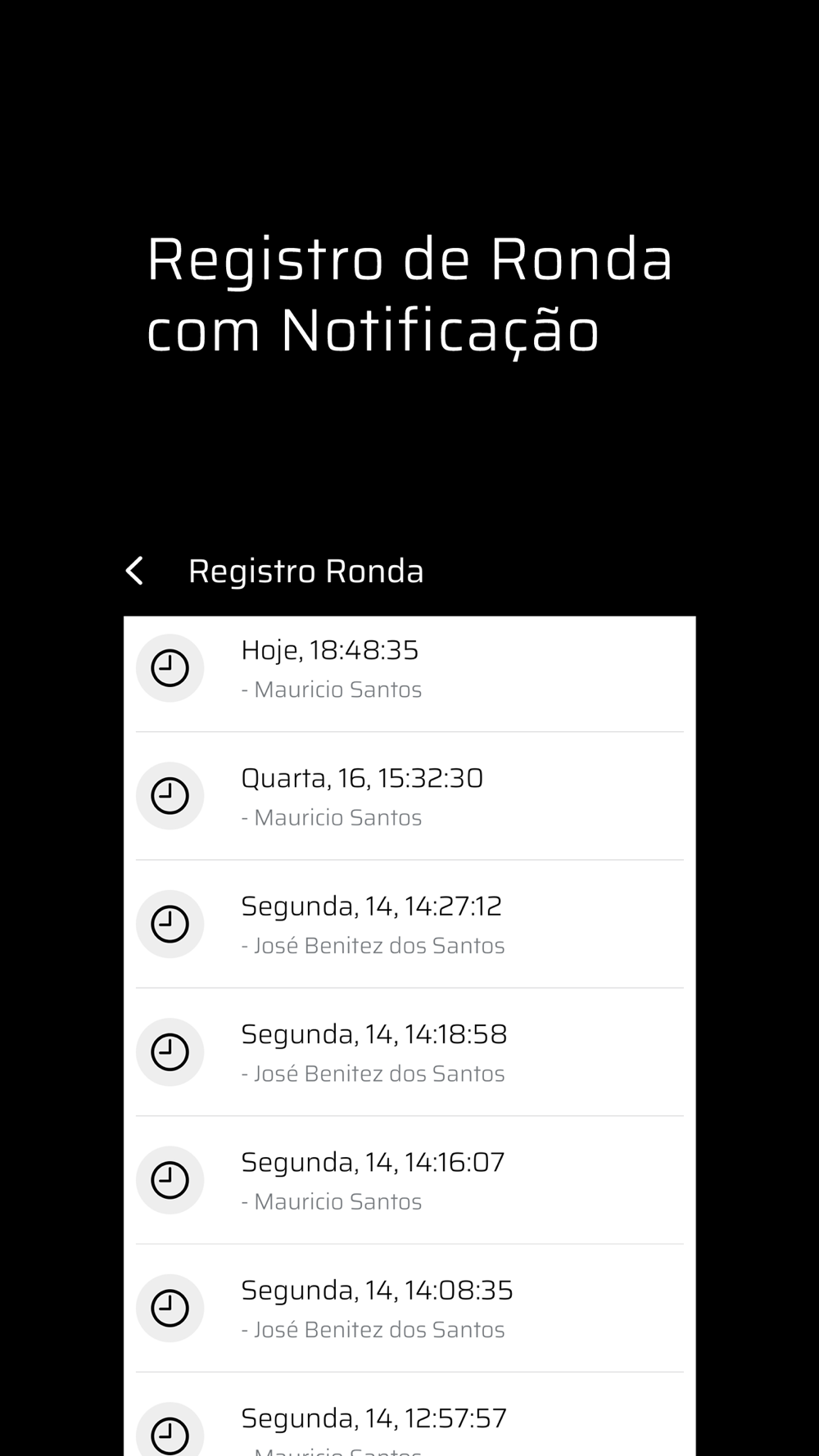Open the Segunda, 14, 12:57:57 entry
Screen dimensions: 819x1456
click(x=409, y=1414)
